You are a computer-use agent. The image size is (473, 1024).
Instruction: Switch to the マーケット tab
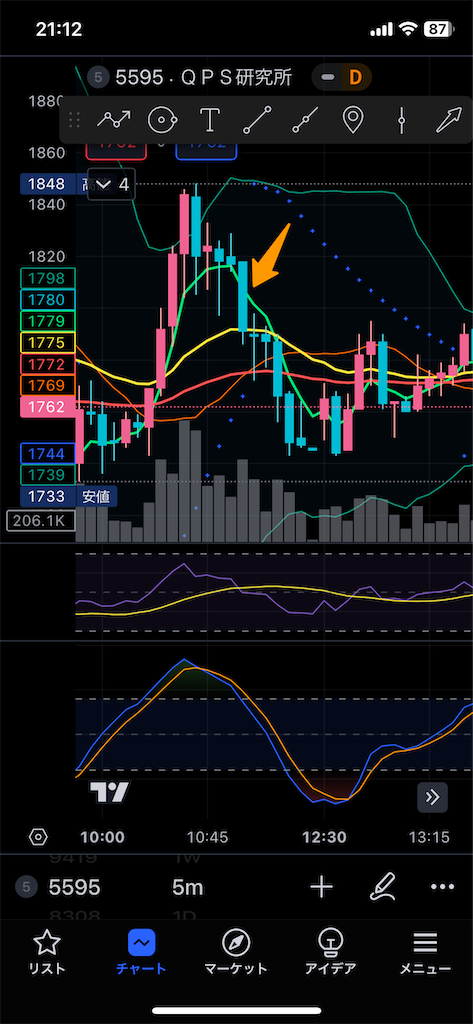(236, 953)
